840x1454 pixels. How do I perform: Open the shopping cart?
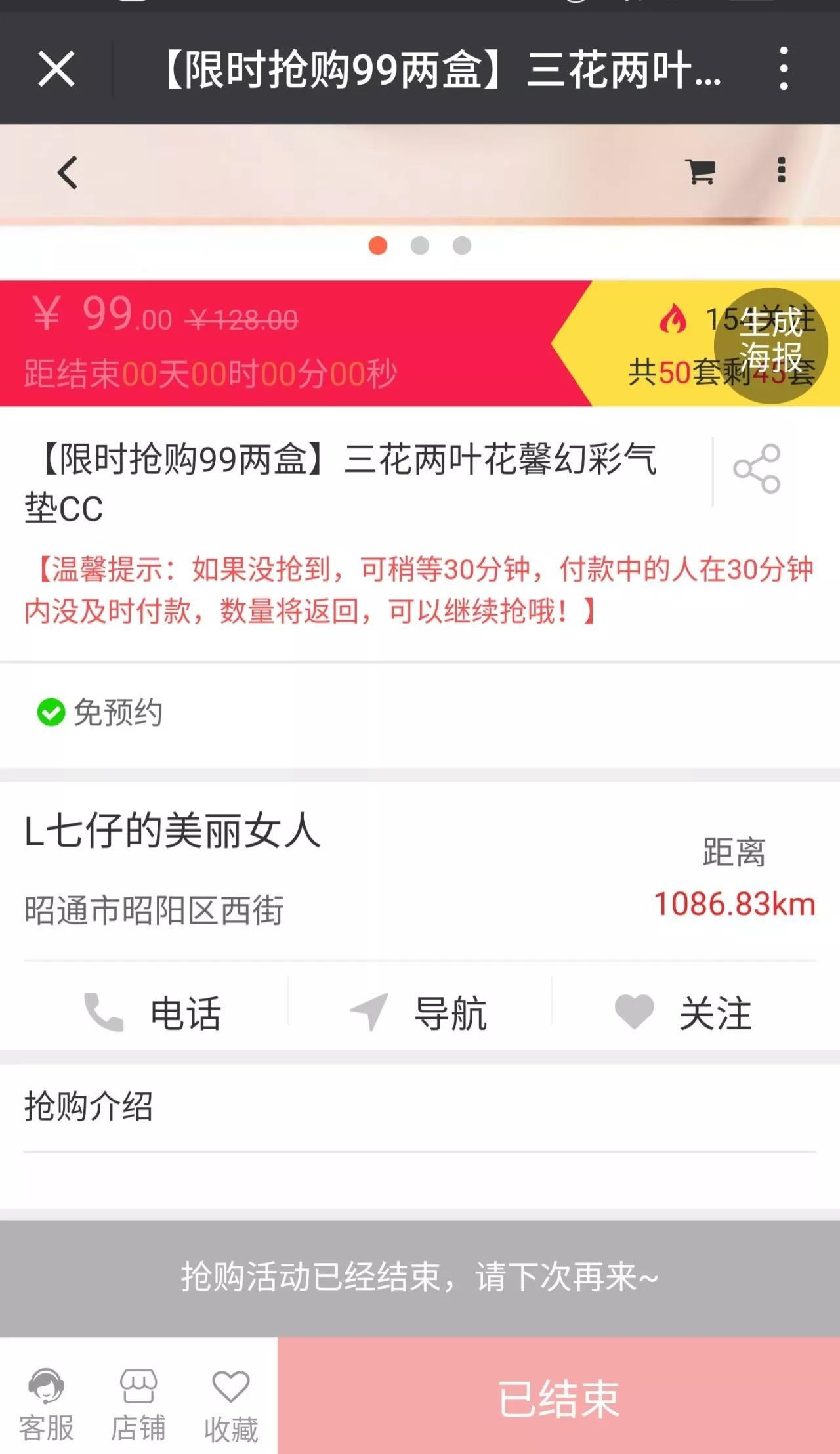[700, 172]
